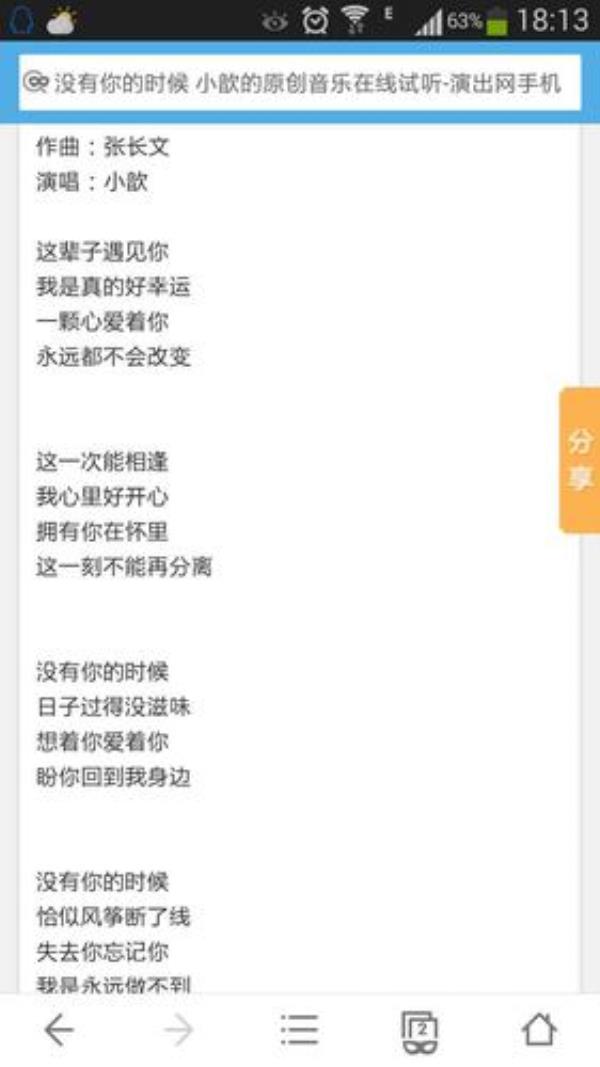Viewport: 600px width, 1067px height.
Task: Go back to the previous page
Action: point(59,1030)
